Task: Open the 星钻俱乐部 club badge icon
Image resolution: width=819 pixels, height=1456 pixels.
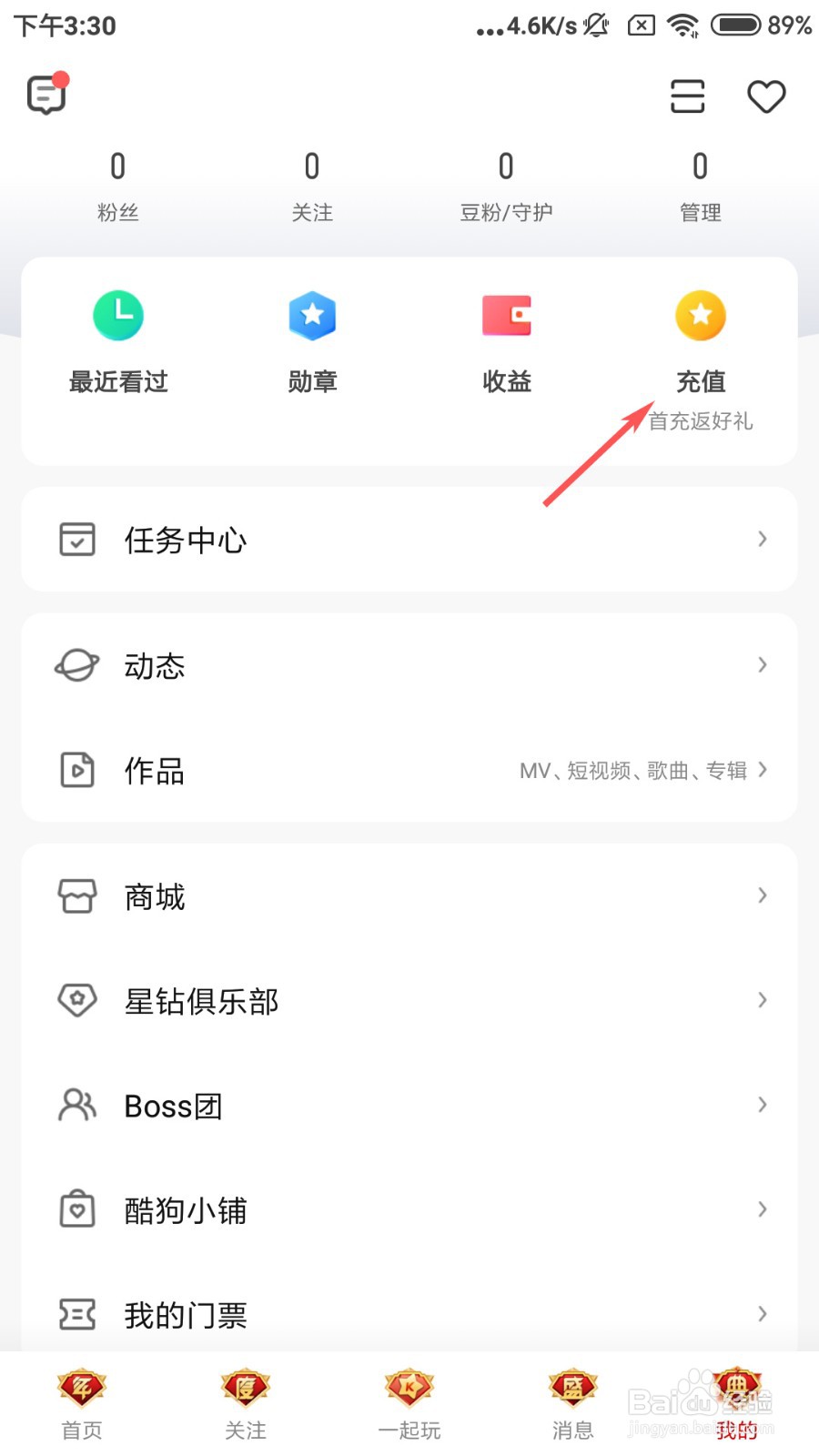Action: coord(76,1000)
